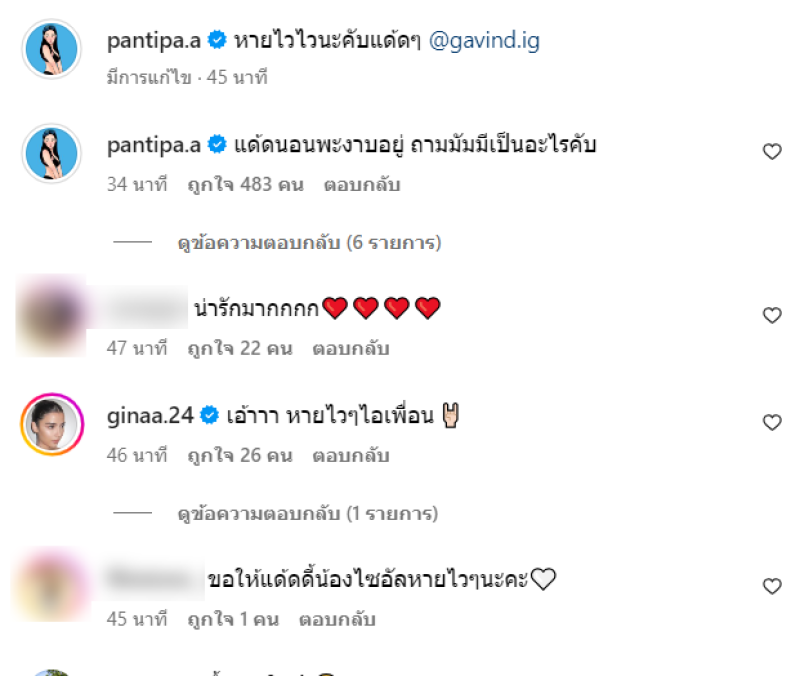
Task: Like the comment ending with white heart
Action: pos(771,586)
